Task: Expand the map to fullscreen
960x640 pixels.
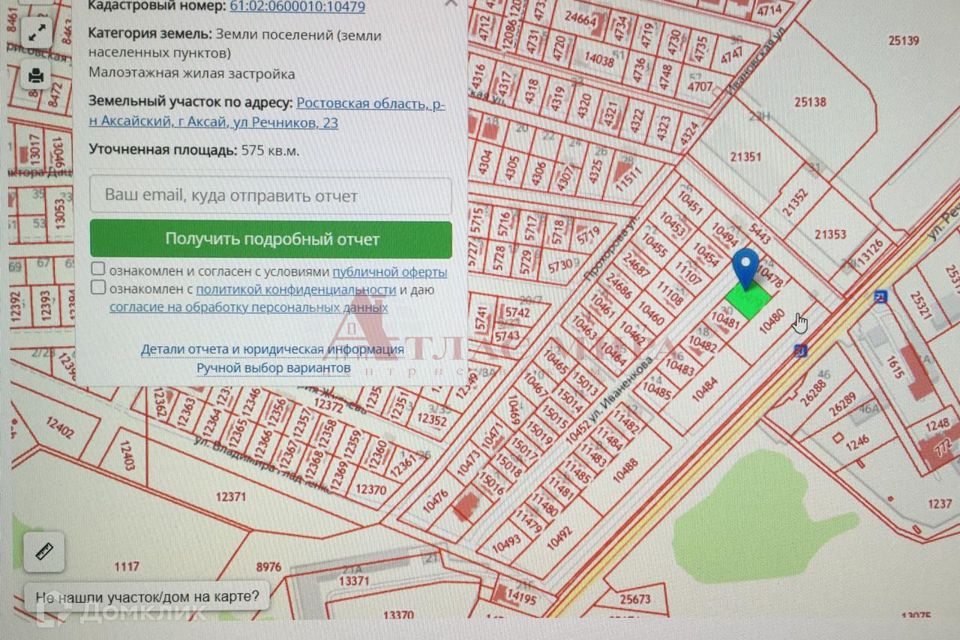Action: pos(35,37)
